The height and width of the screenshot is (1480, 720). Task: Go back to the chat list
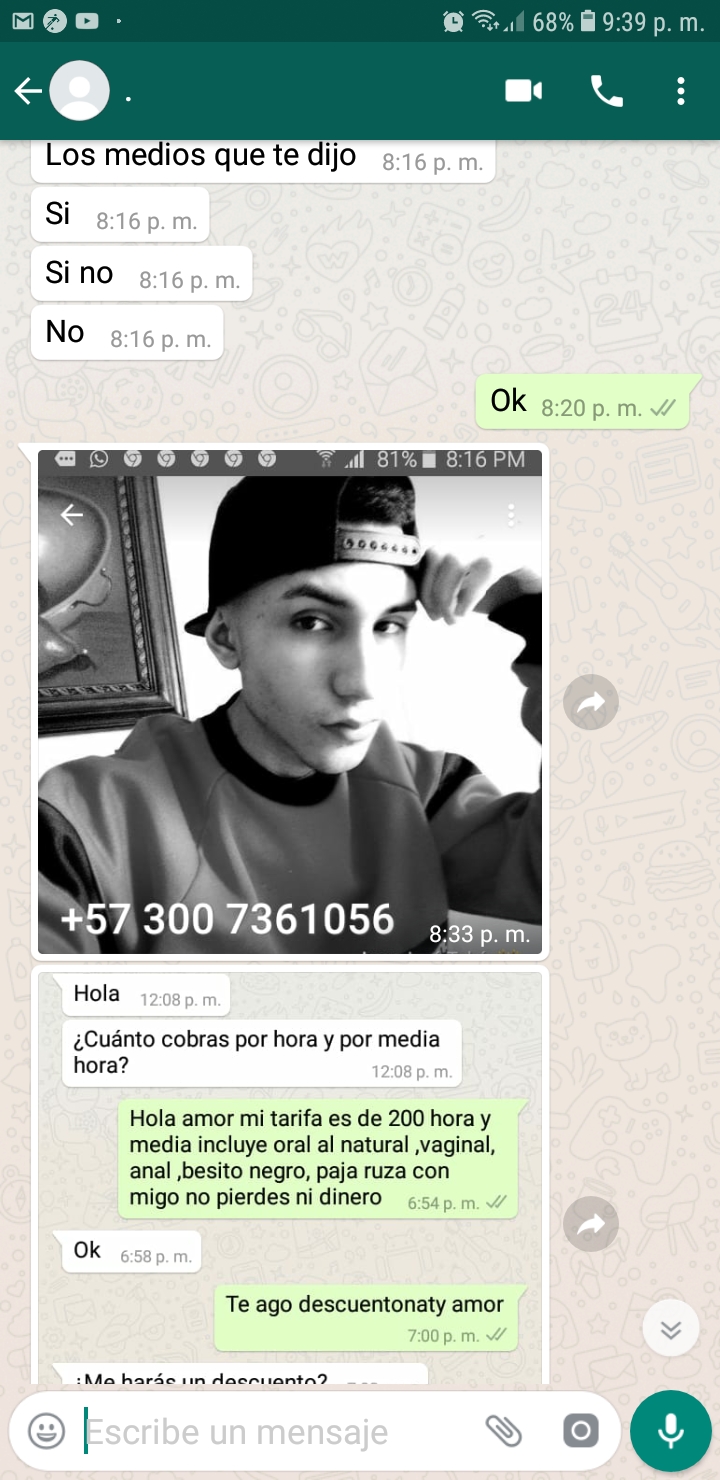28,92
